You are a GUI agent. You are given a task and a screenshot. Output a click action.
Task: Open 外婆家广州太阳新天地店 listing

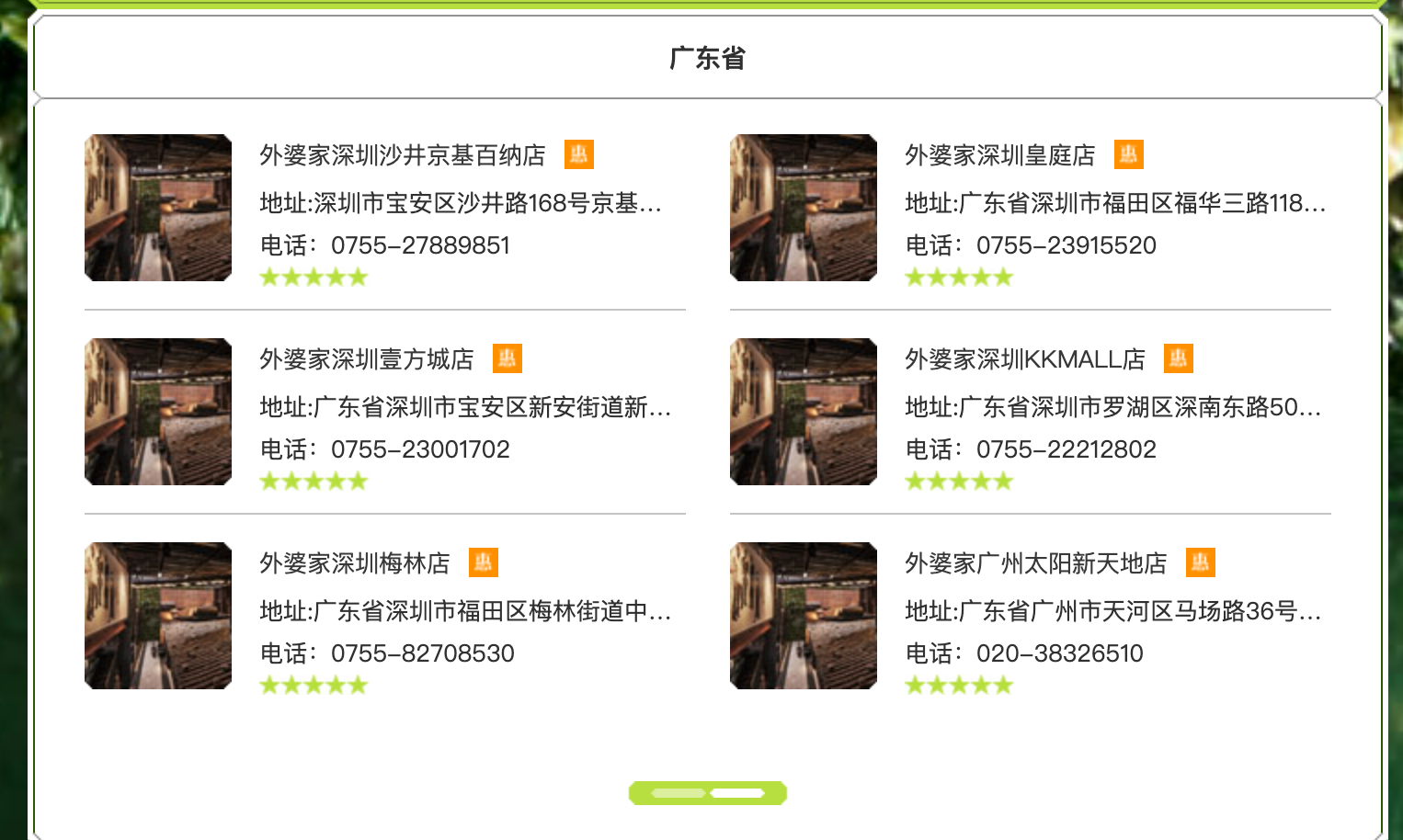[x=1035, y=563]
